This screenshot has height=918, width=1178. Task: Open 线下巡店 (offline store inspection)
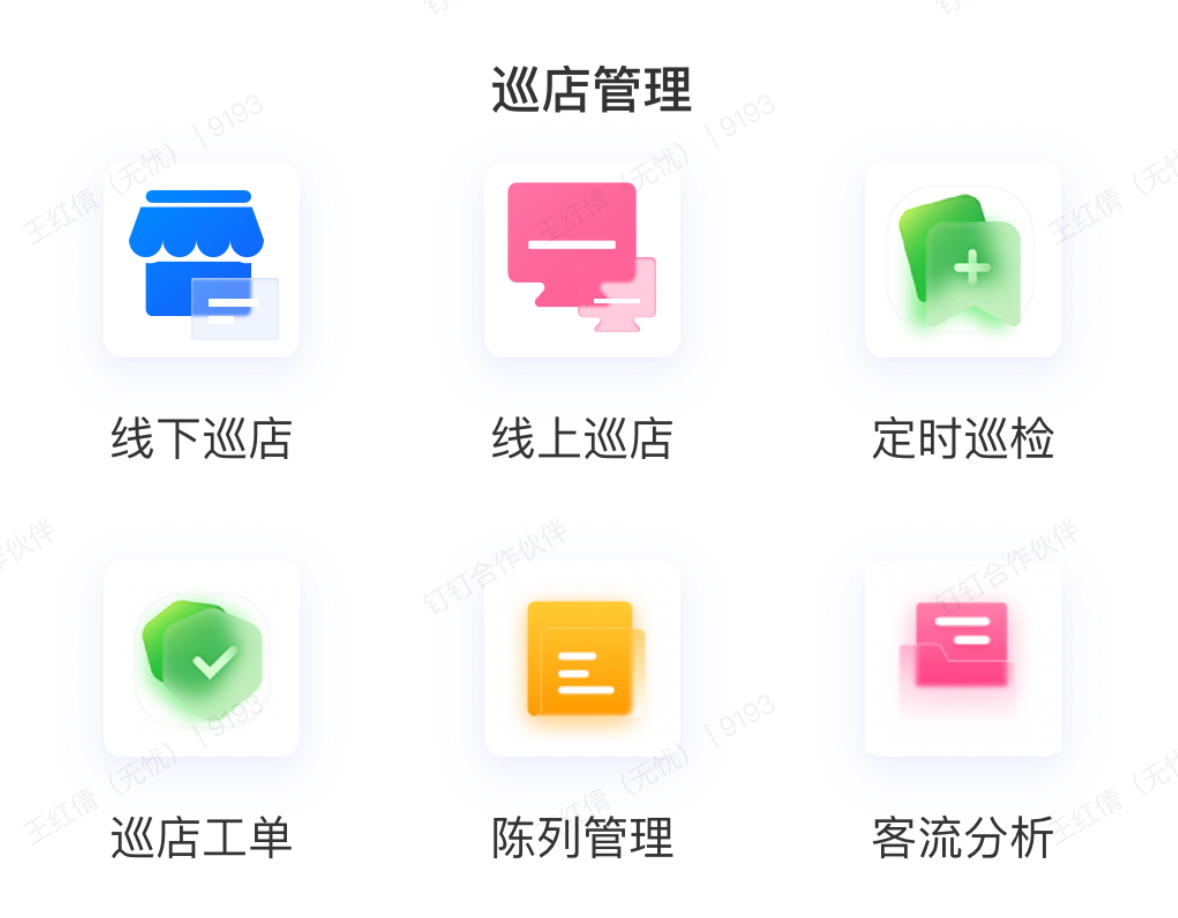click(x=201, y=260)
